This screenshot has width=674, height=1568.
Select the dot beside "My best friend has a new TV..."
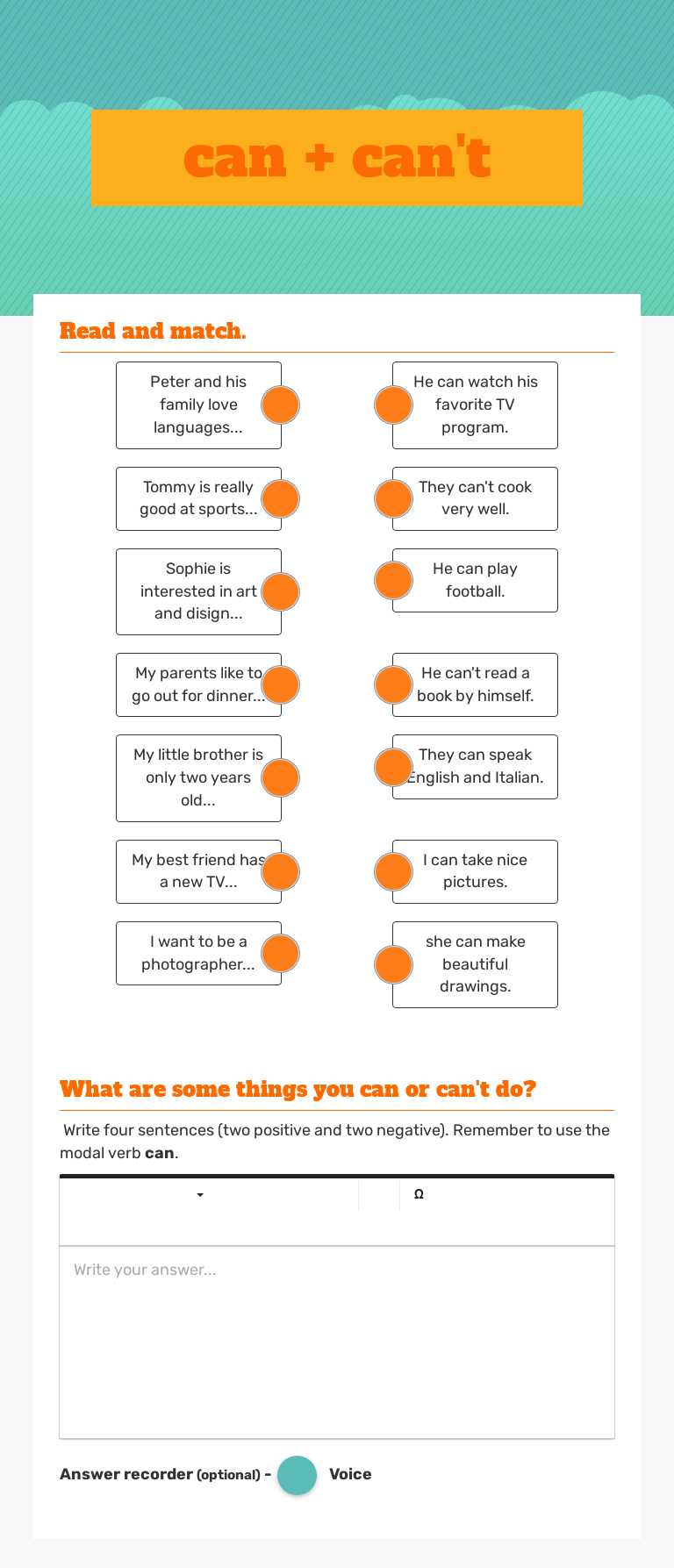coord(280,870)
